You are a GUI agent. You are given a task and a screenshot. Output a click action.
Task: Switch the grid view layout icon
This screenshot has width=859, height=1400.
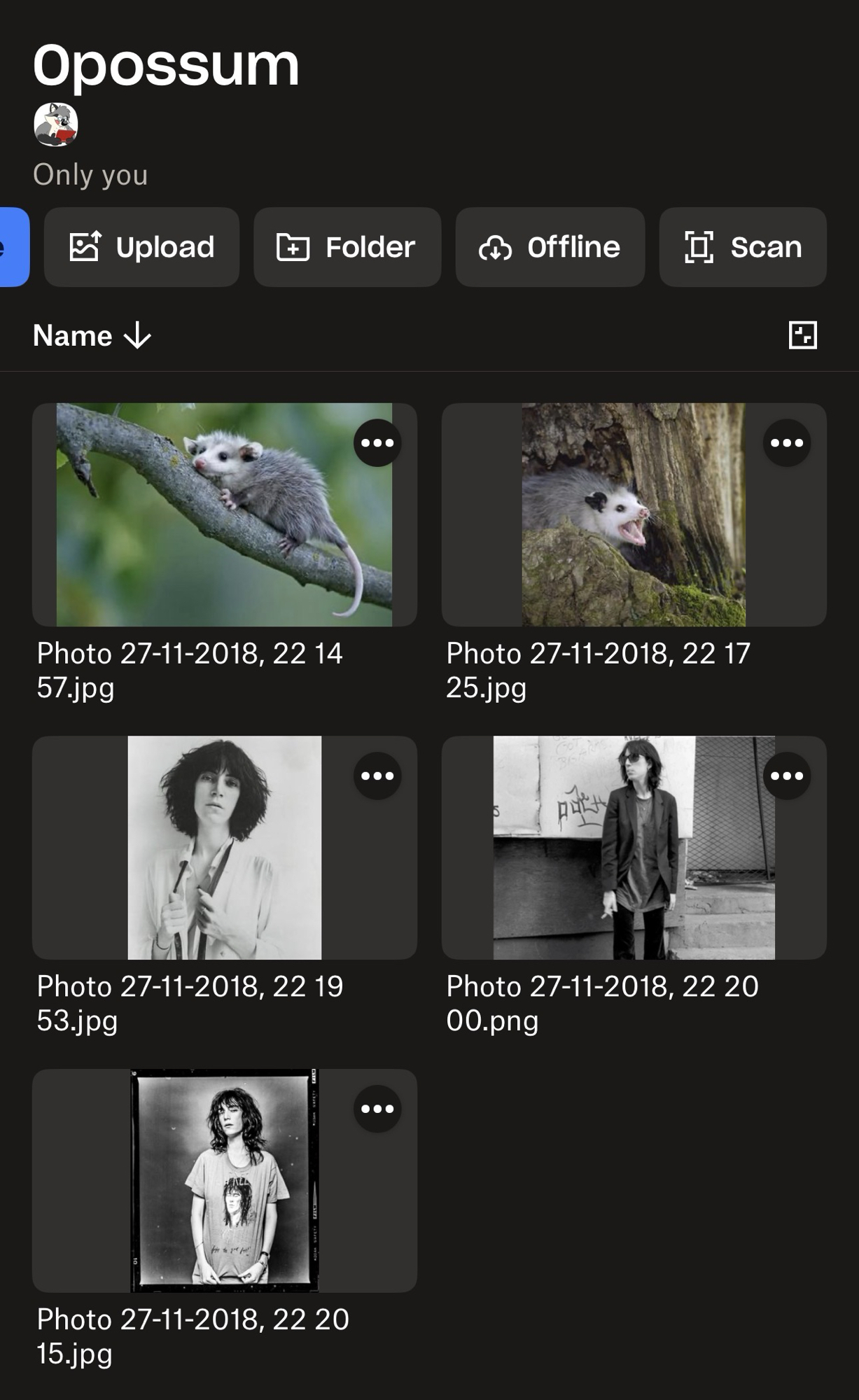pyautogui.click(x=802, y=335)
